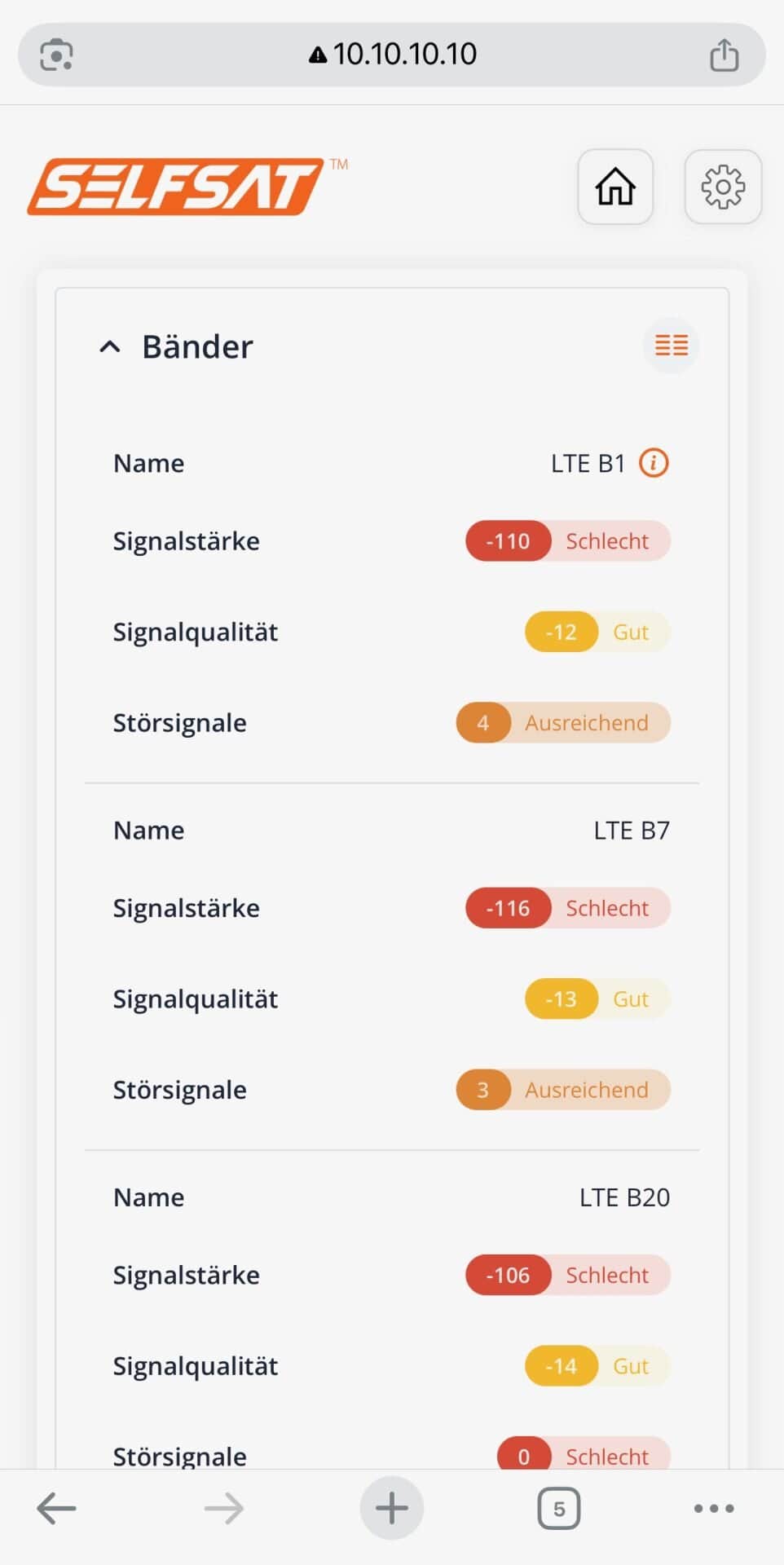
Task: Open the tab switcher showing 5 tabs
Action: coord(559,1508)
